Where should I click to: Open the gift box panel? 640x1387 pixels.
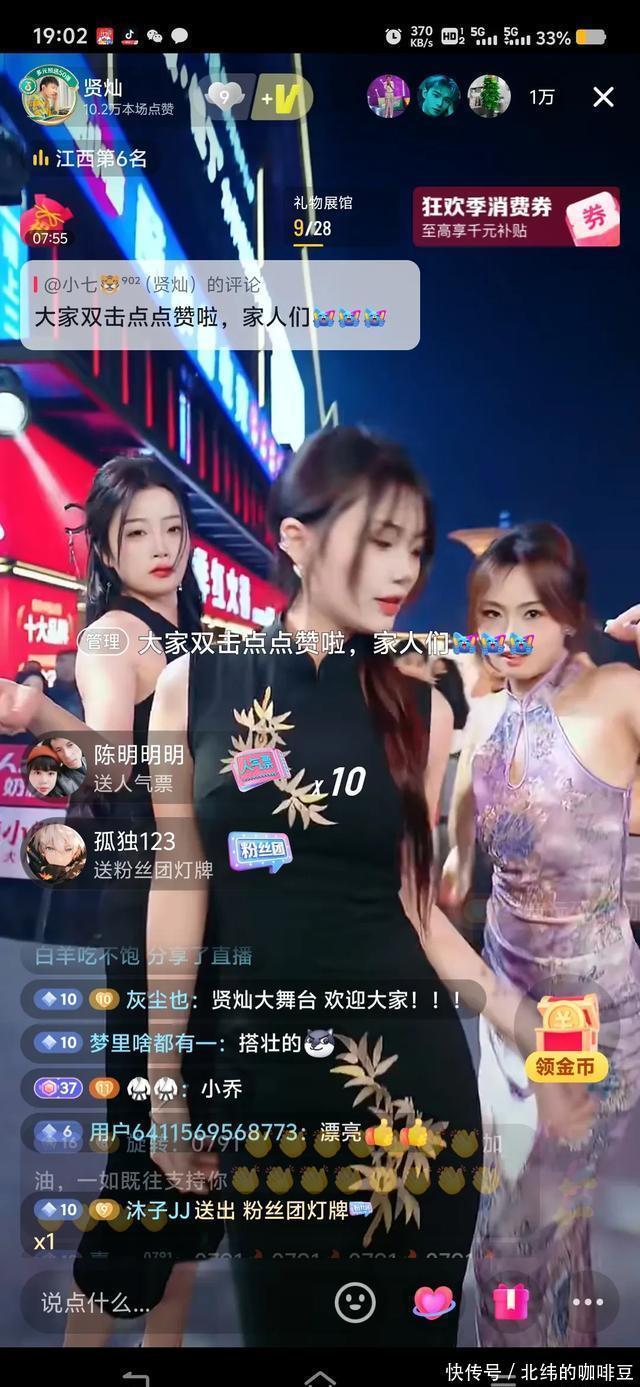(x=511, y=1302)
